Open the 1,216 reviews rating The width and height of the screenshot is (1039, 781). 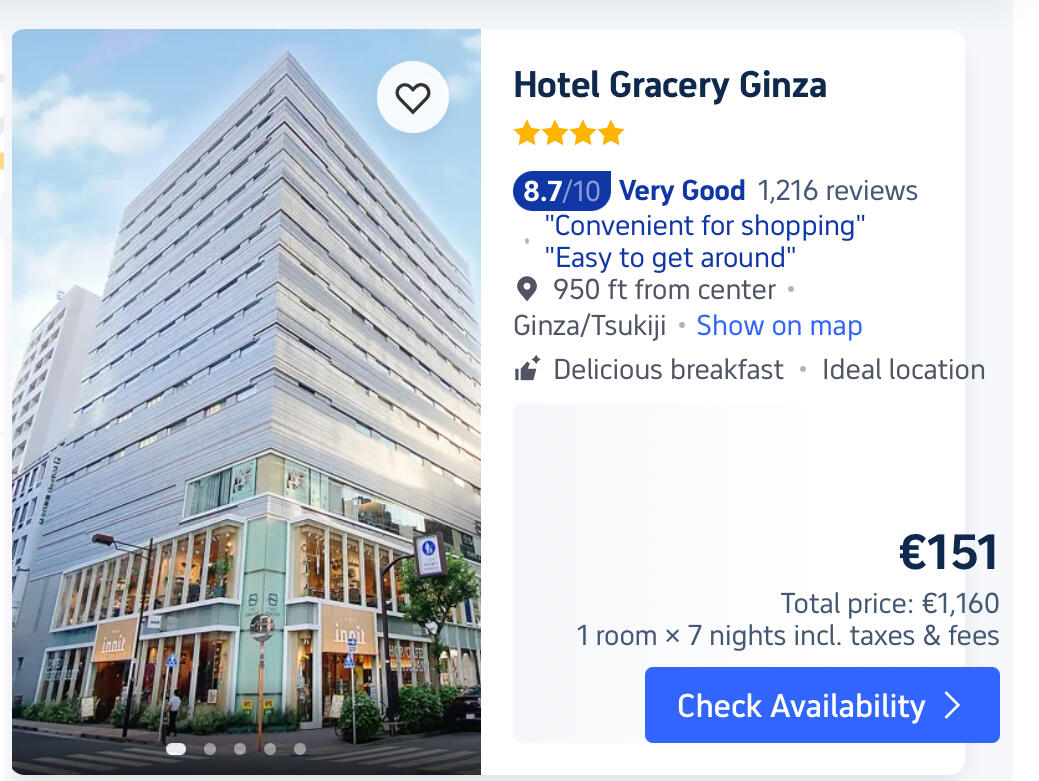836,191
